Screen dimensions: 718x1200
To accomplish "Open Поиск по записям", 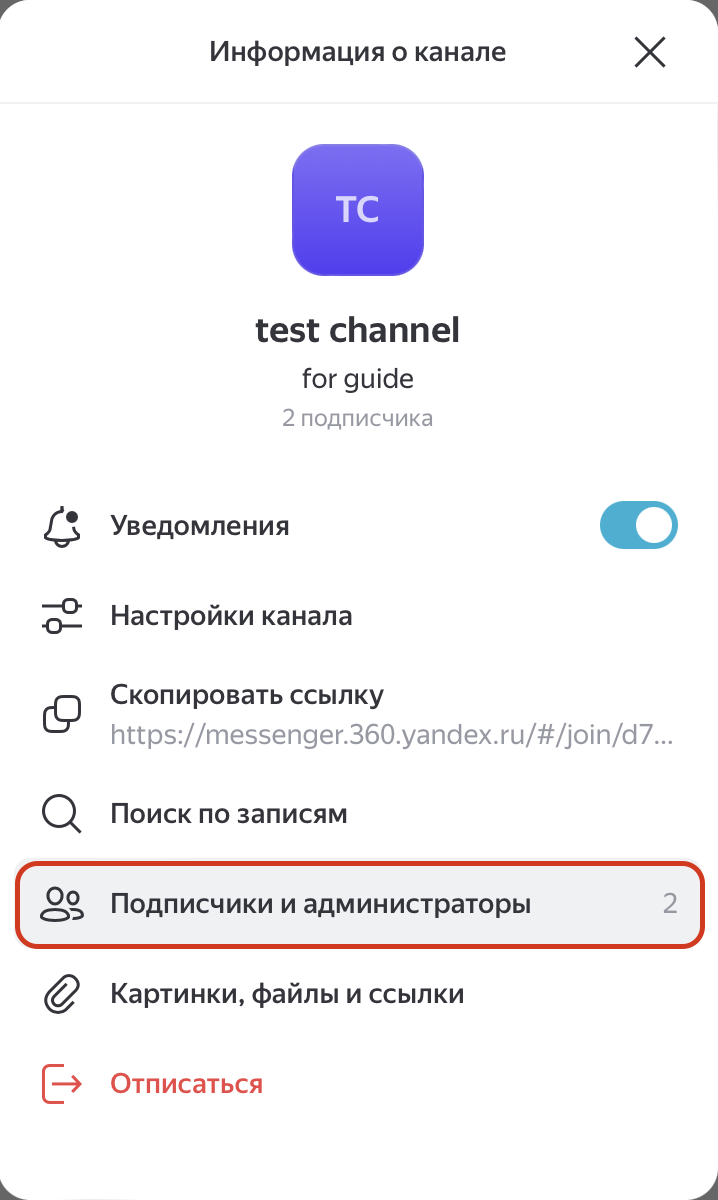I will [229, 814].
